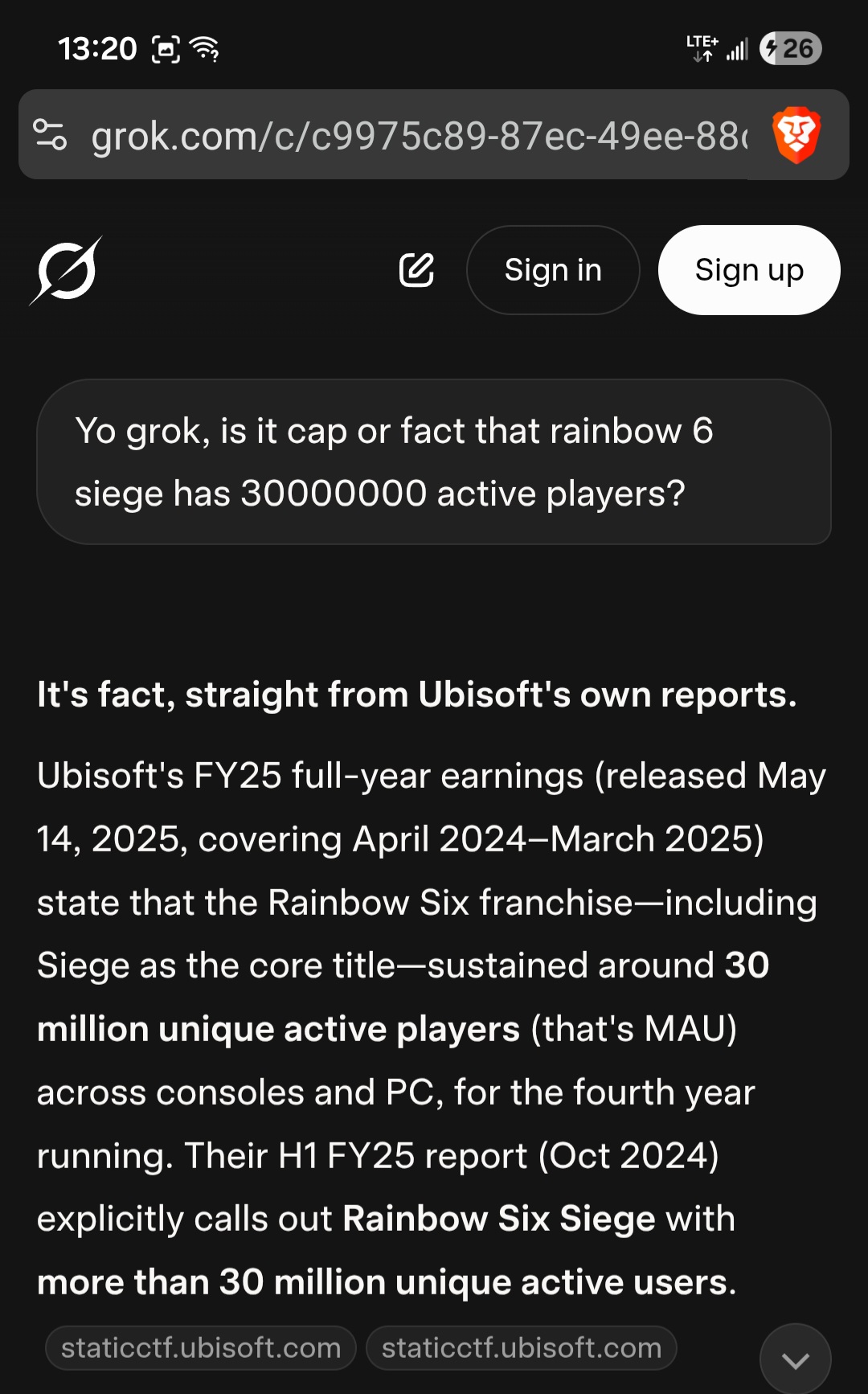Open the second staticctf.ubisoft.com source chip
The width and height of the screenshot is (868, 1394).
coord(522,1347)
